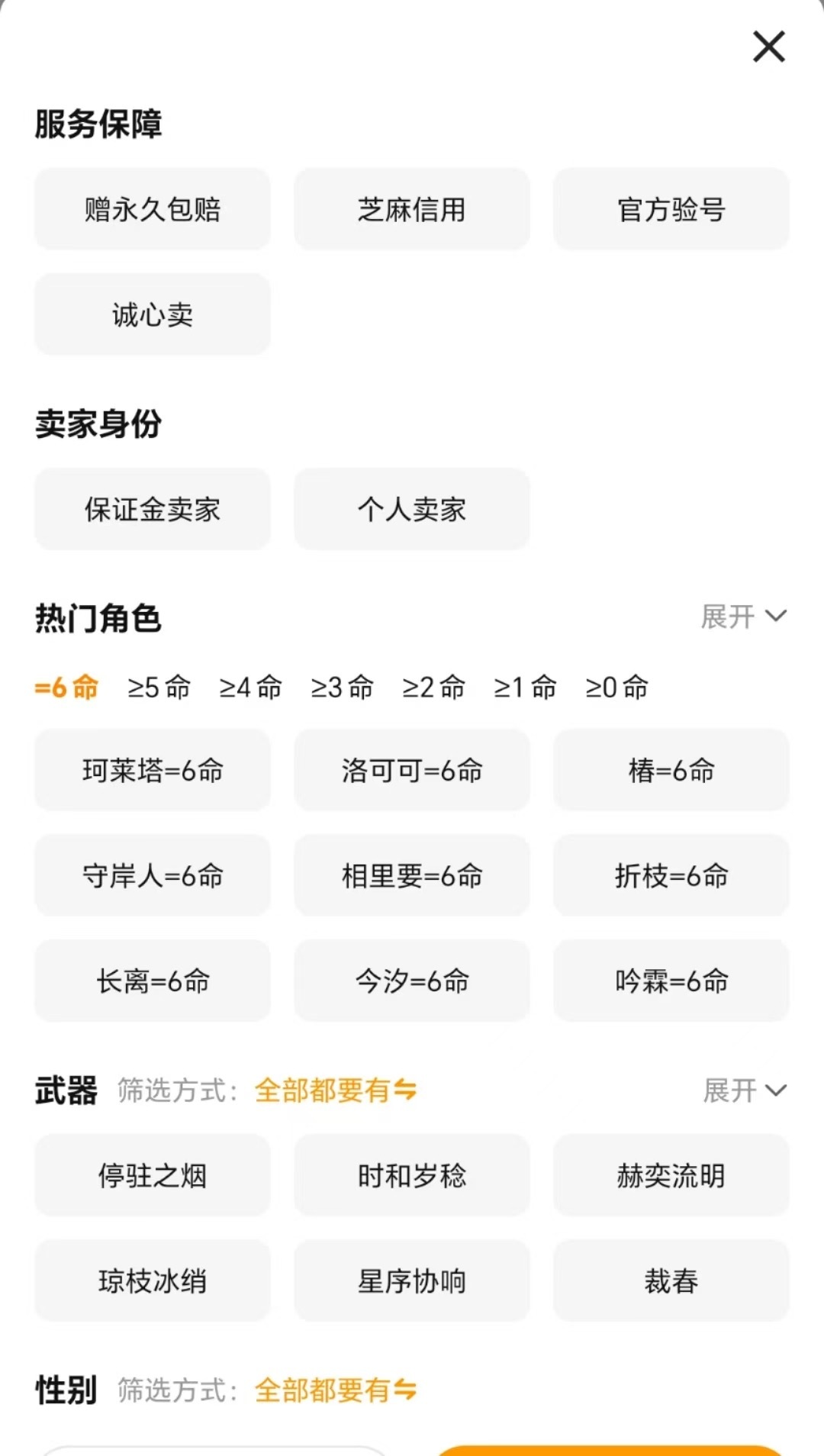
Task: Close the filter panel
Action: pyautogui.click(x=768, y=47)
